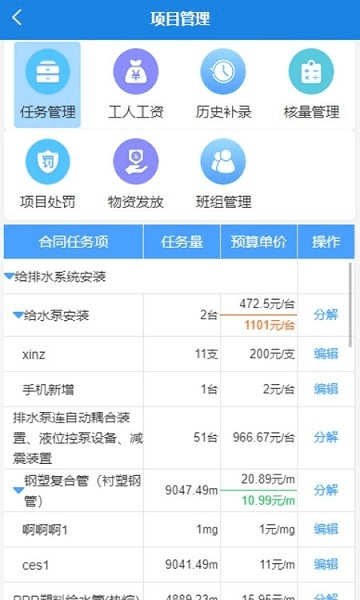Screen dimensions: 360x600
Task: Tap 分解 for 排水泵连自动耦合装置
Action: point(326,437)
